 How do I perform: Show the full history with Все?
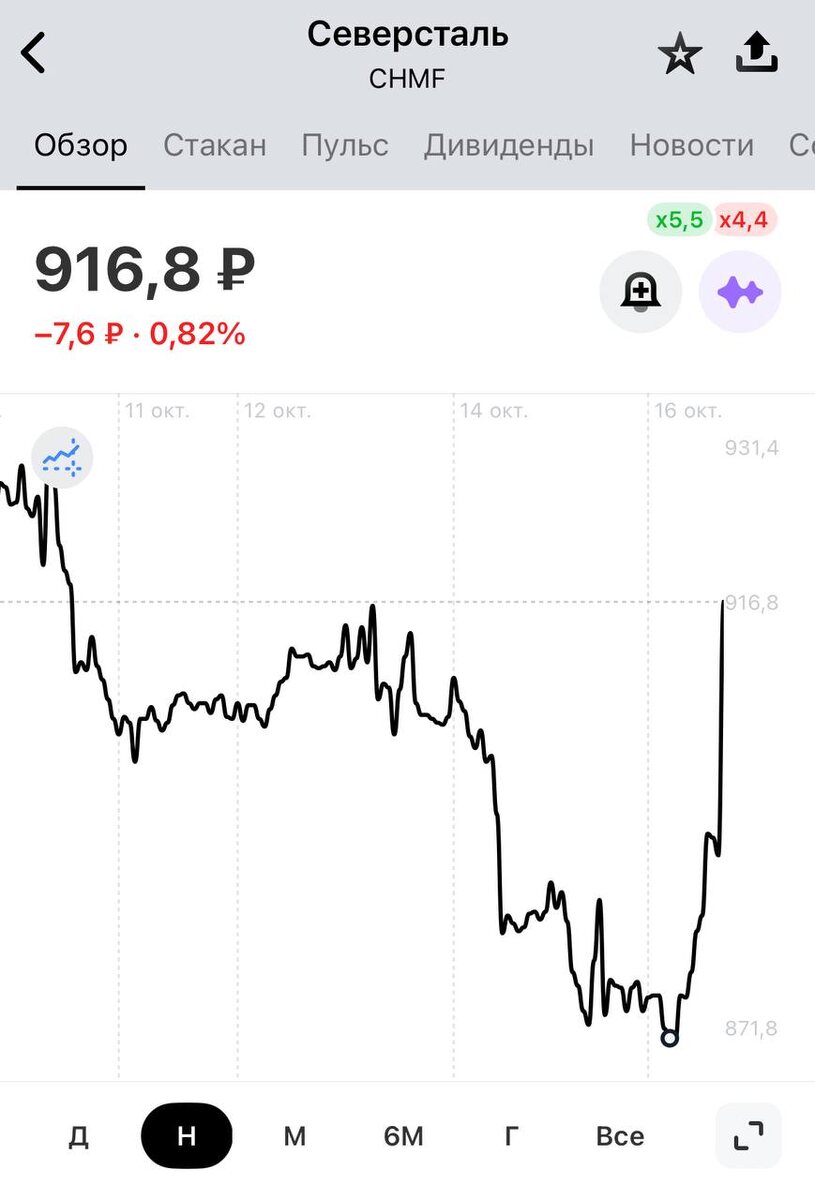(620, 1136)
